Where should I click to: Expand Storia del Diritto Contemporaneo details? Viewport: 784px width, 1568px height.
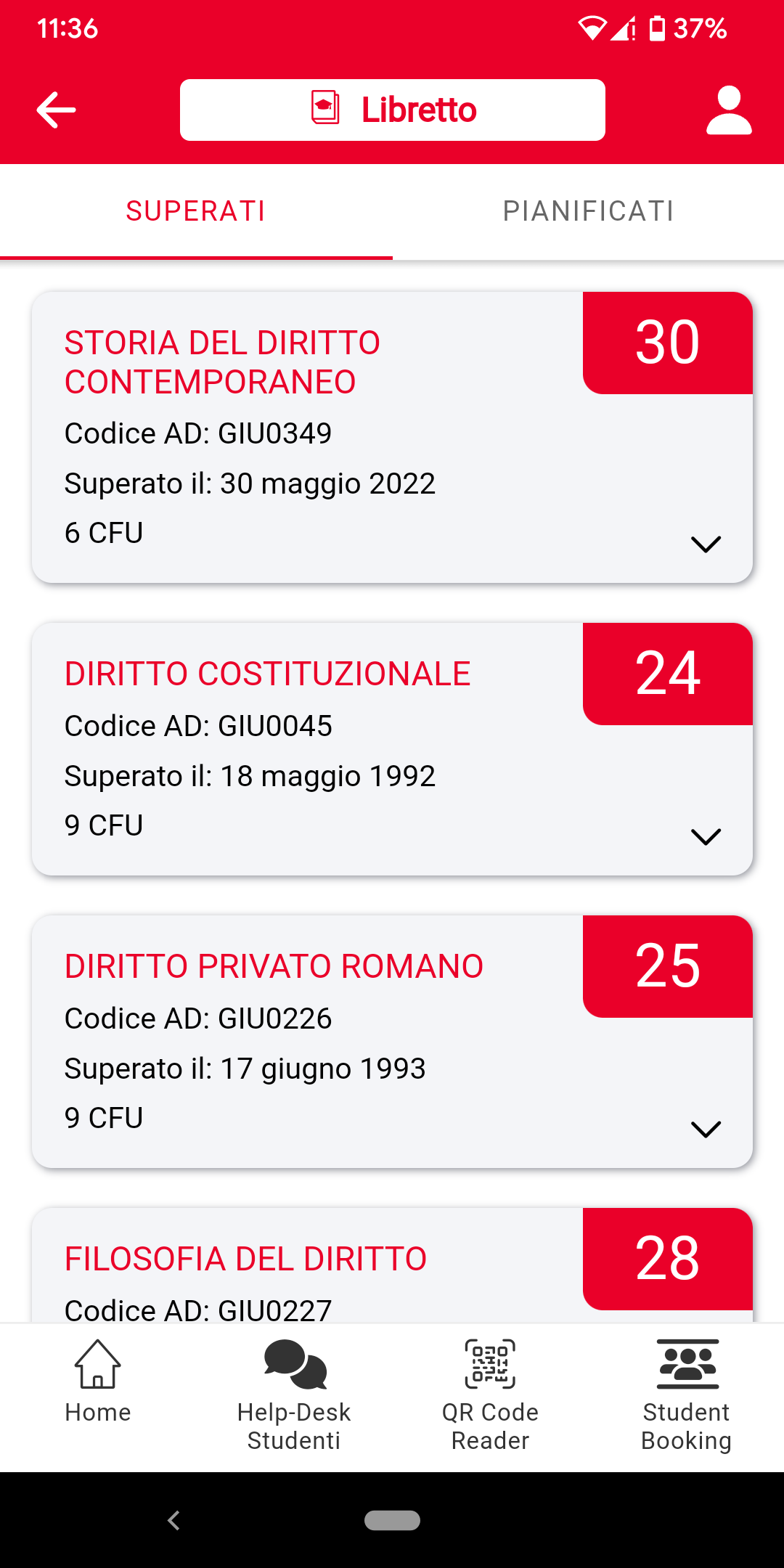(706, 544)
